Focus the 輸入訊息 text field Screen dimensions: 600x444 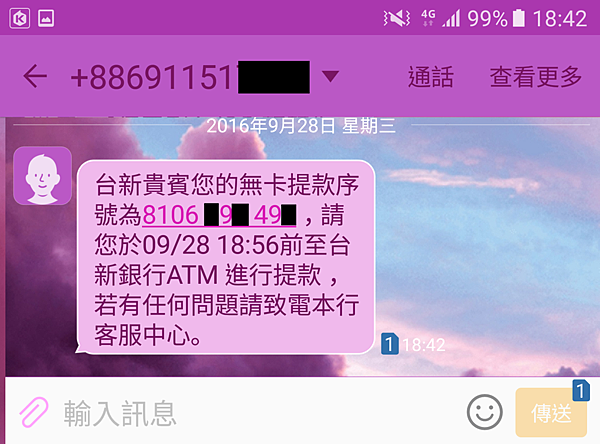pos(250,411)
